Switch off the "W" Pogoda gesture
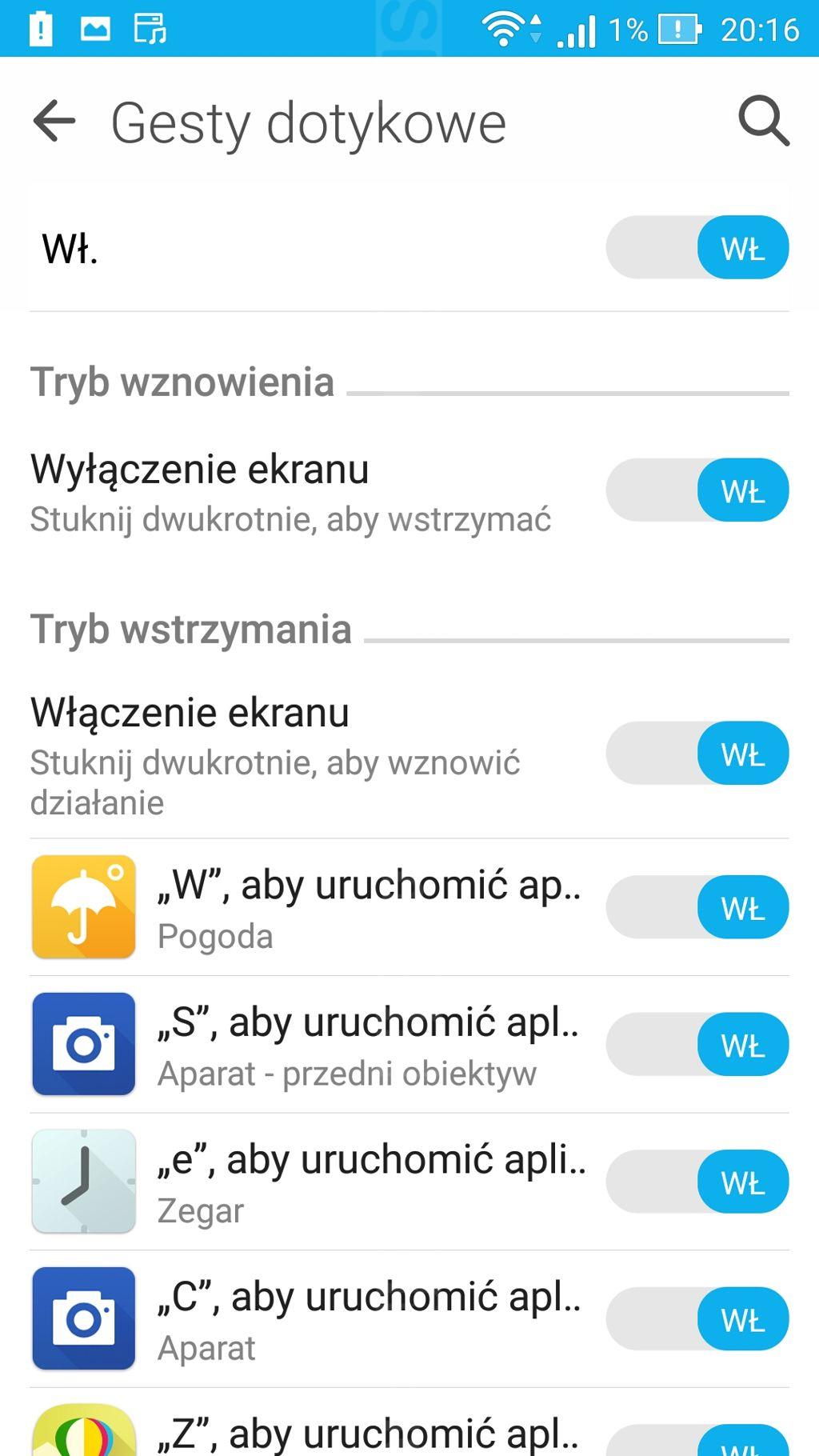The image size is (819, 1456). (697, 907)
